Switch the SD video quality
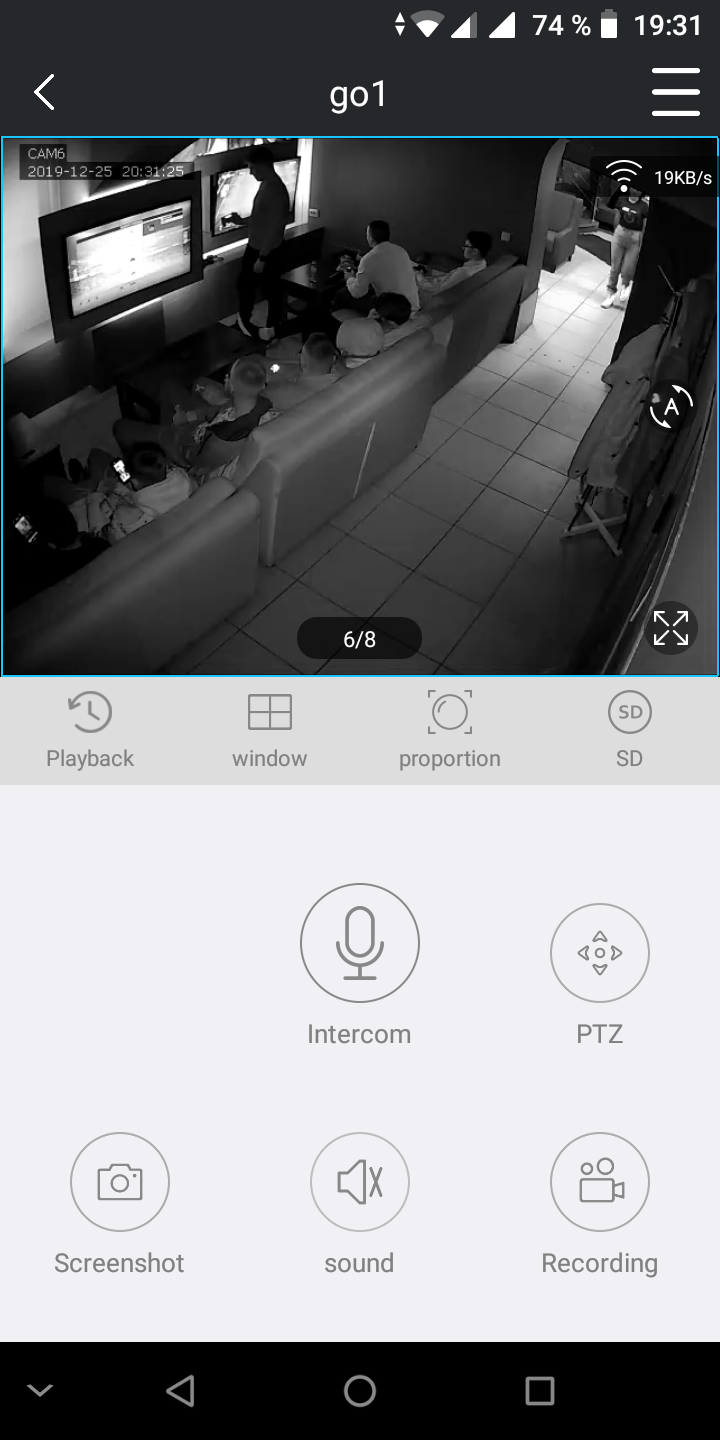This screenshot has height=1440, width=720. (629, 731)
